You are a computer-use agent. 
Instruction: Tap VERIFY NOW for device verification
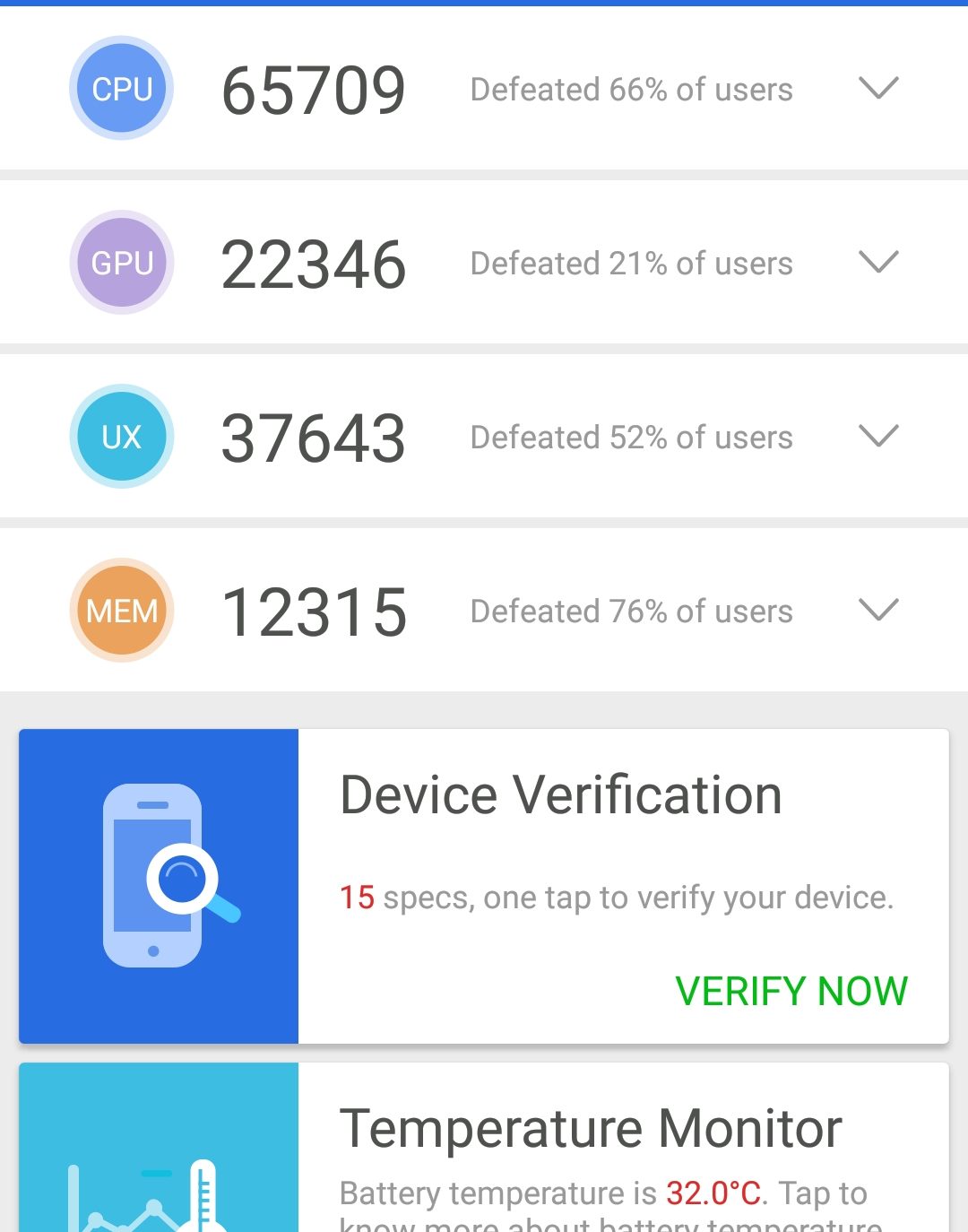(791, 992)
